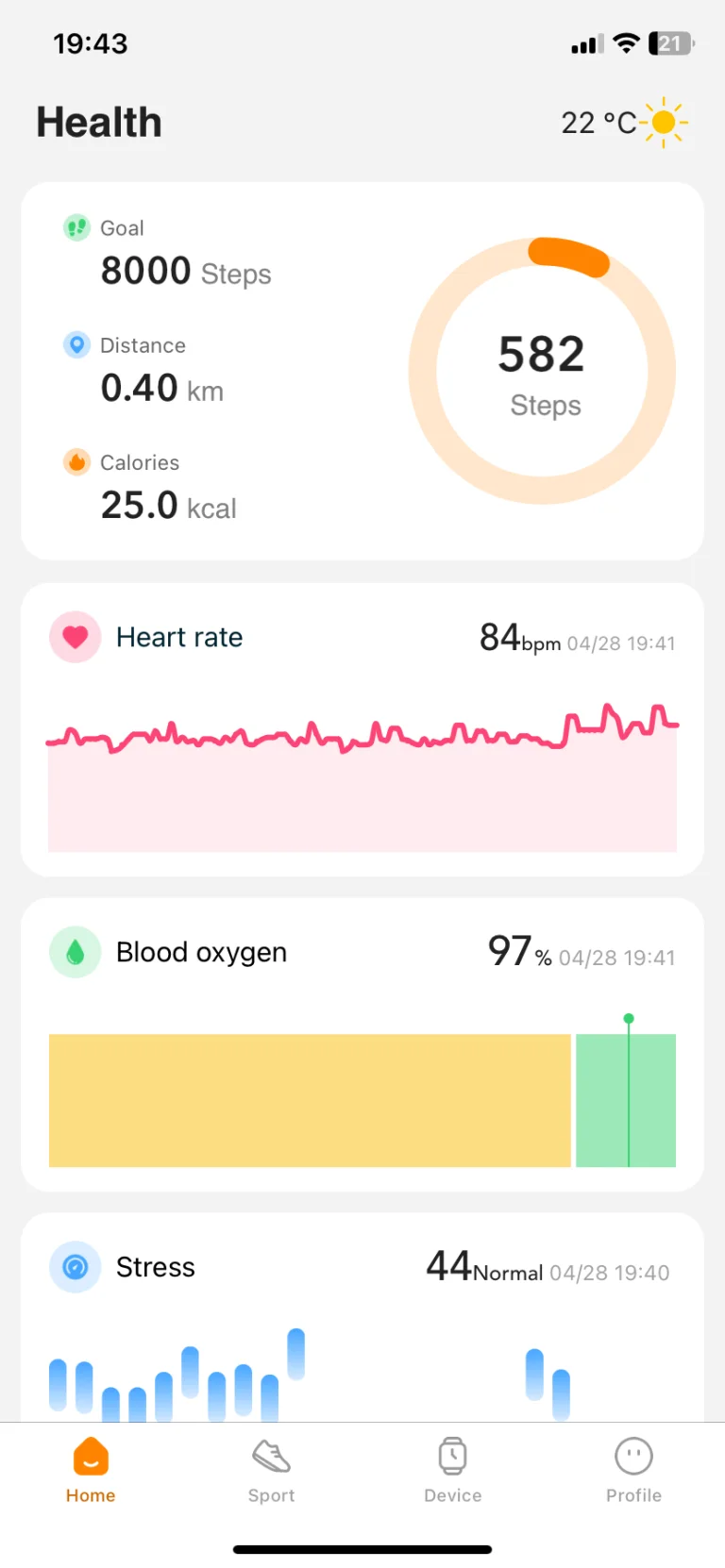
Task: Open the Blood oxygen card
Action: point(362,1043)
